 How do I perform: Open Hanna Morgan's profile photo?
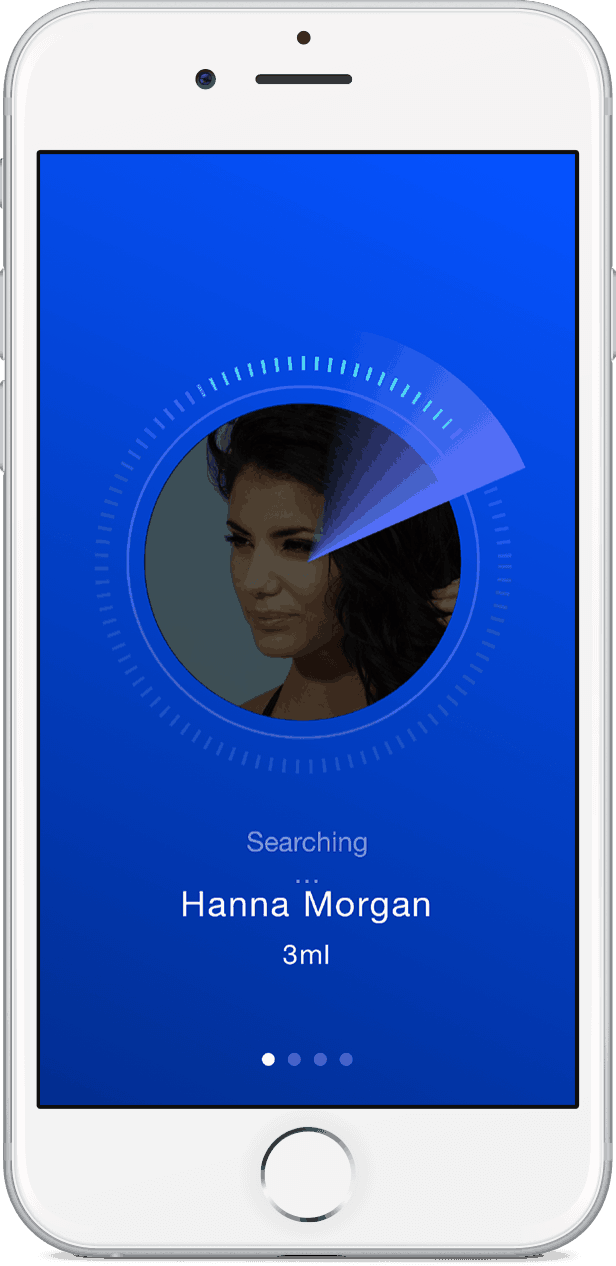coord(303,562)
